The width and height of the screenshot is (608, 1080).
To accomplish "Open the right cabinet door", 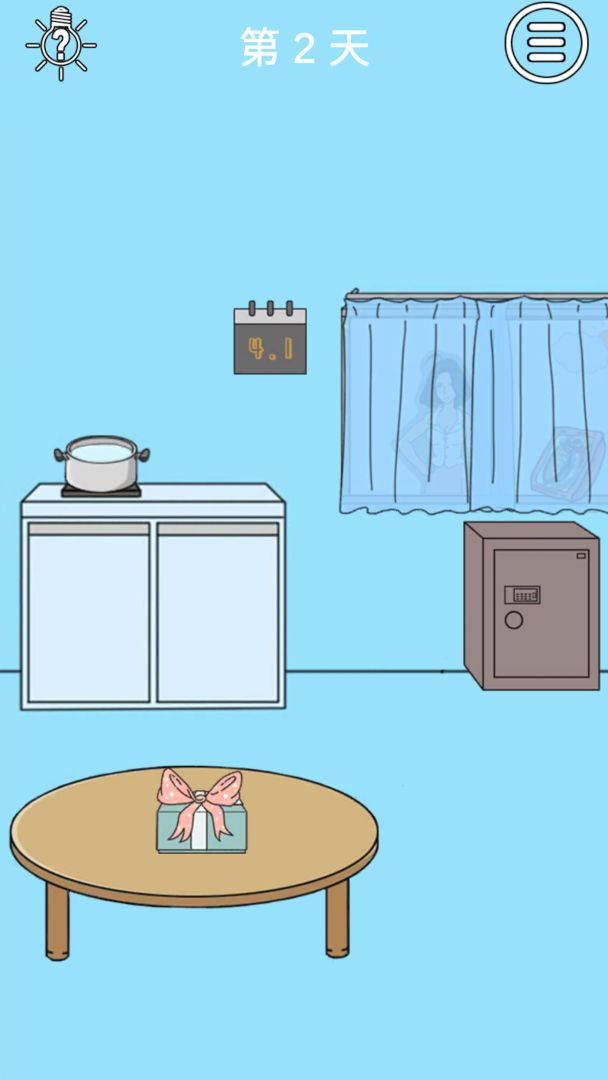I will pyautogui.click(x=218, y=611).
